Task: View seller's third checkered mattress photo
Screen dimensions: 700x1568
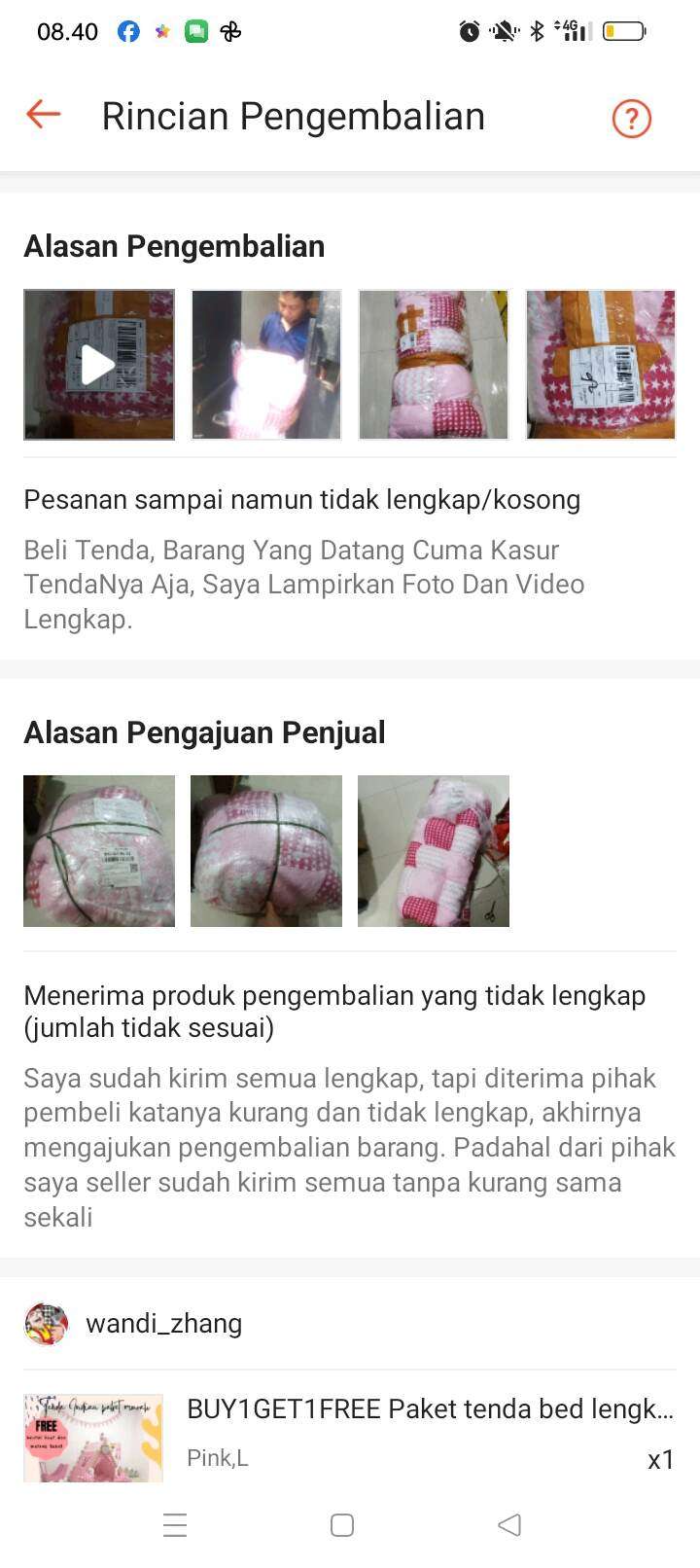Action: coord(434,850)
